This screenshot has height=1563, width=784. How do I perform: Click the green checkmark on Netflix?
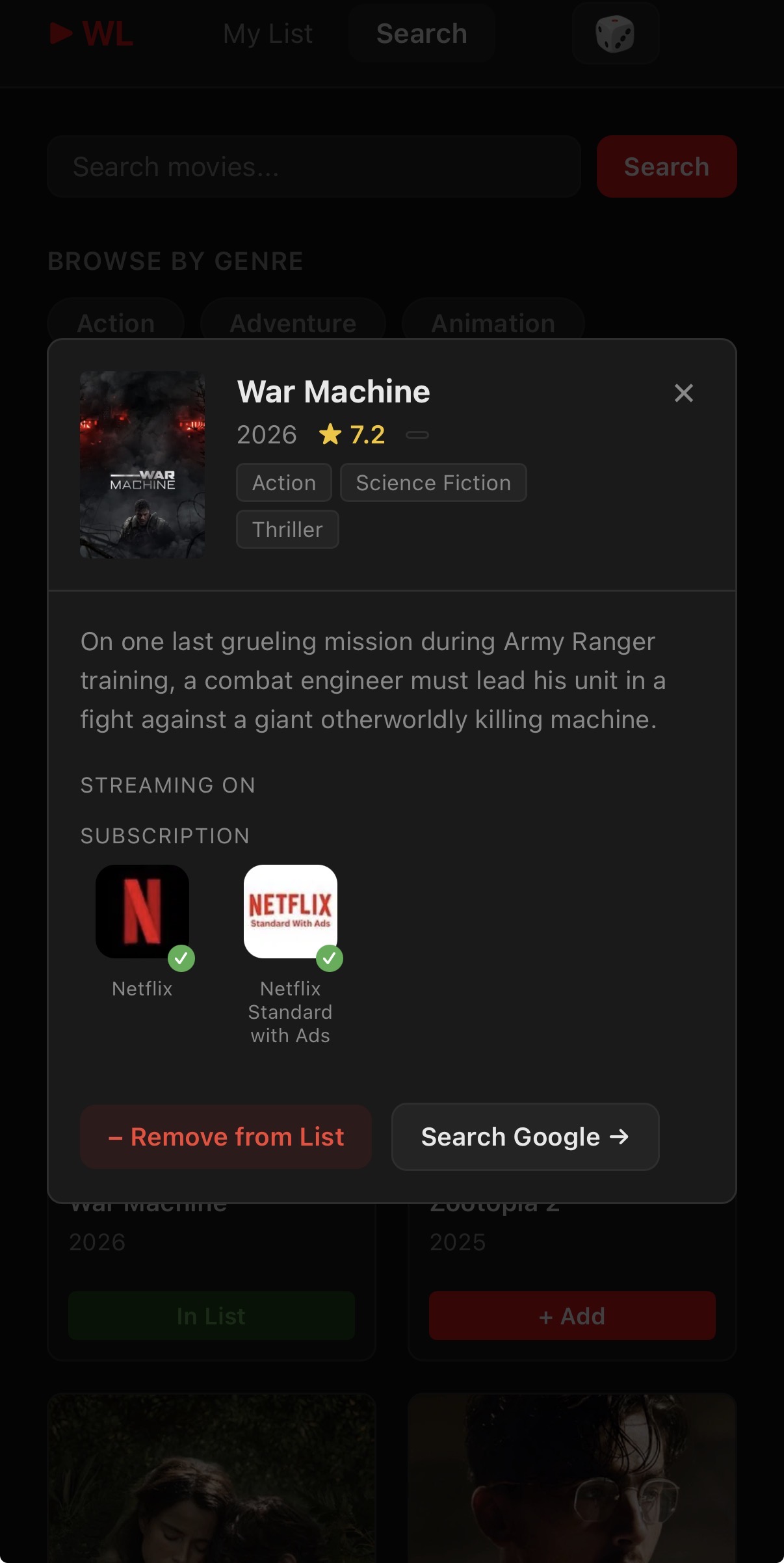(x=183, y=957)
